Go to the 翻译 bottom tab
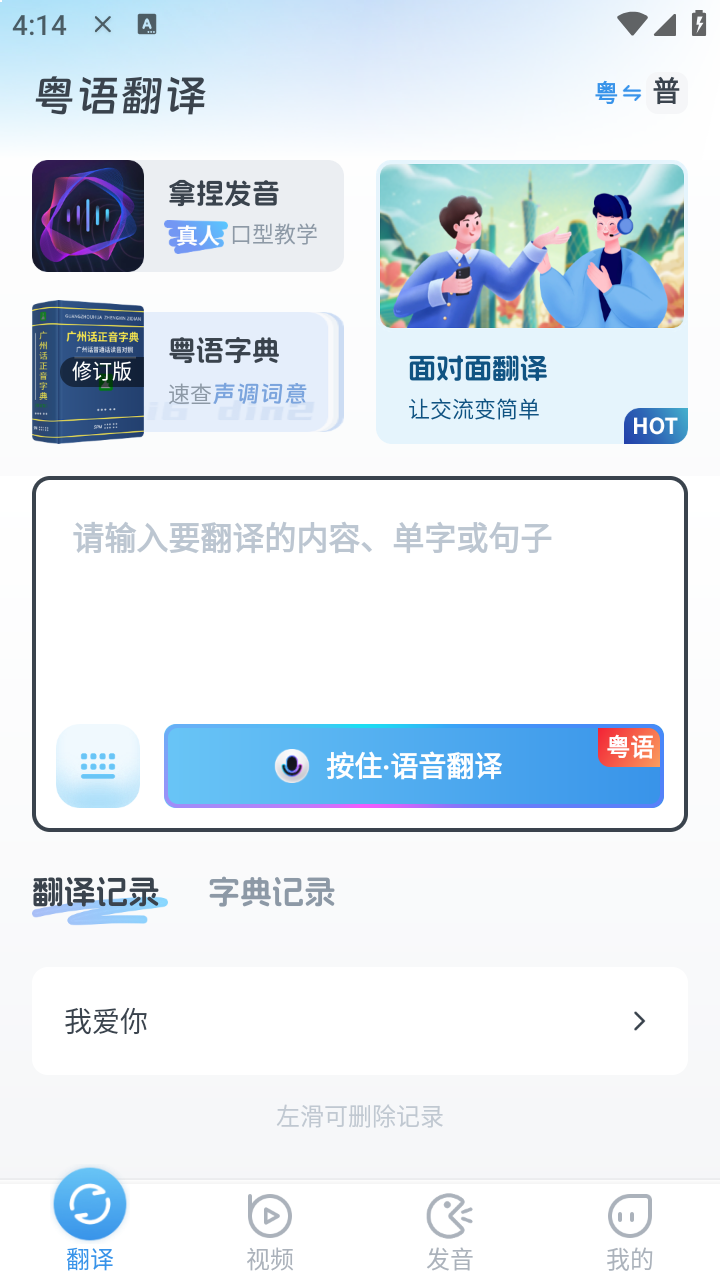Image resolution: width=720 pixels, height=1280 pixels. [90, 1222]
